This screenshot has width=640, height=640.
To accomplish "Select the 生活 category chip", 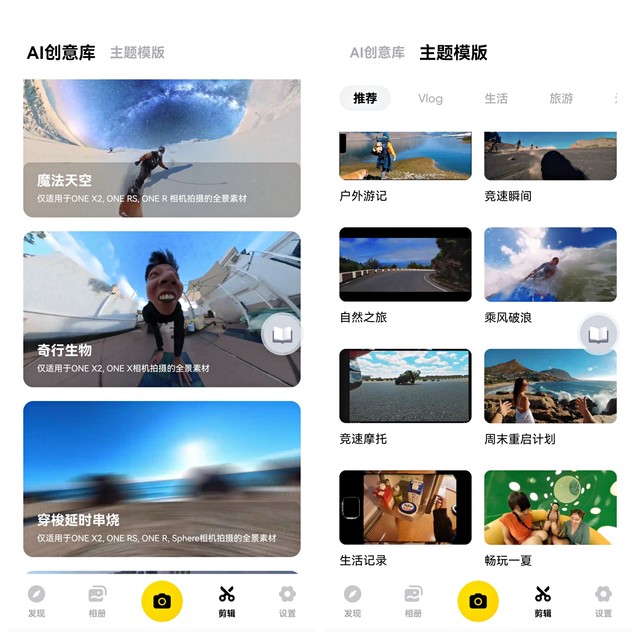I will [x=496, y=98].
